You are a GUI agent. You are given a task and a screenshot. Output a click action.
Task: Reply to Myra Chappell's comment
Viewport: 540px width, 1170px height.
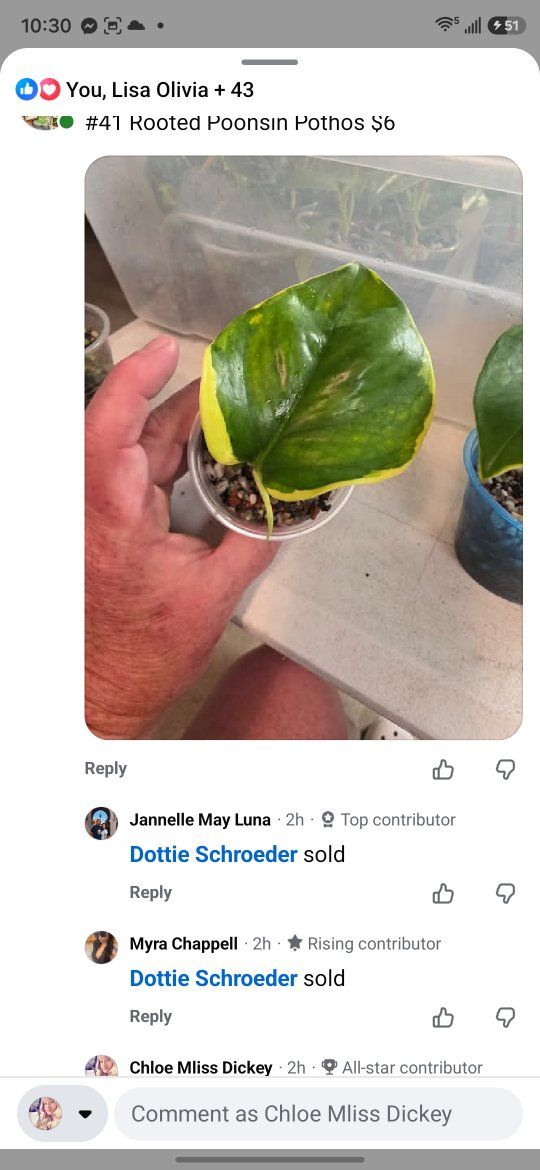[x=151, y=1016]
